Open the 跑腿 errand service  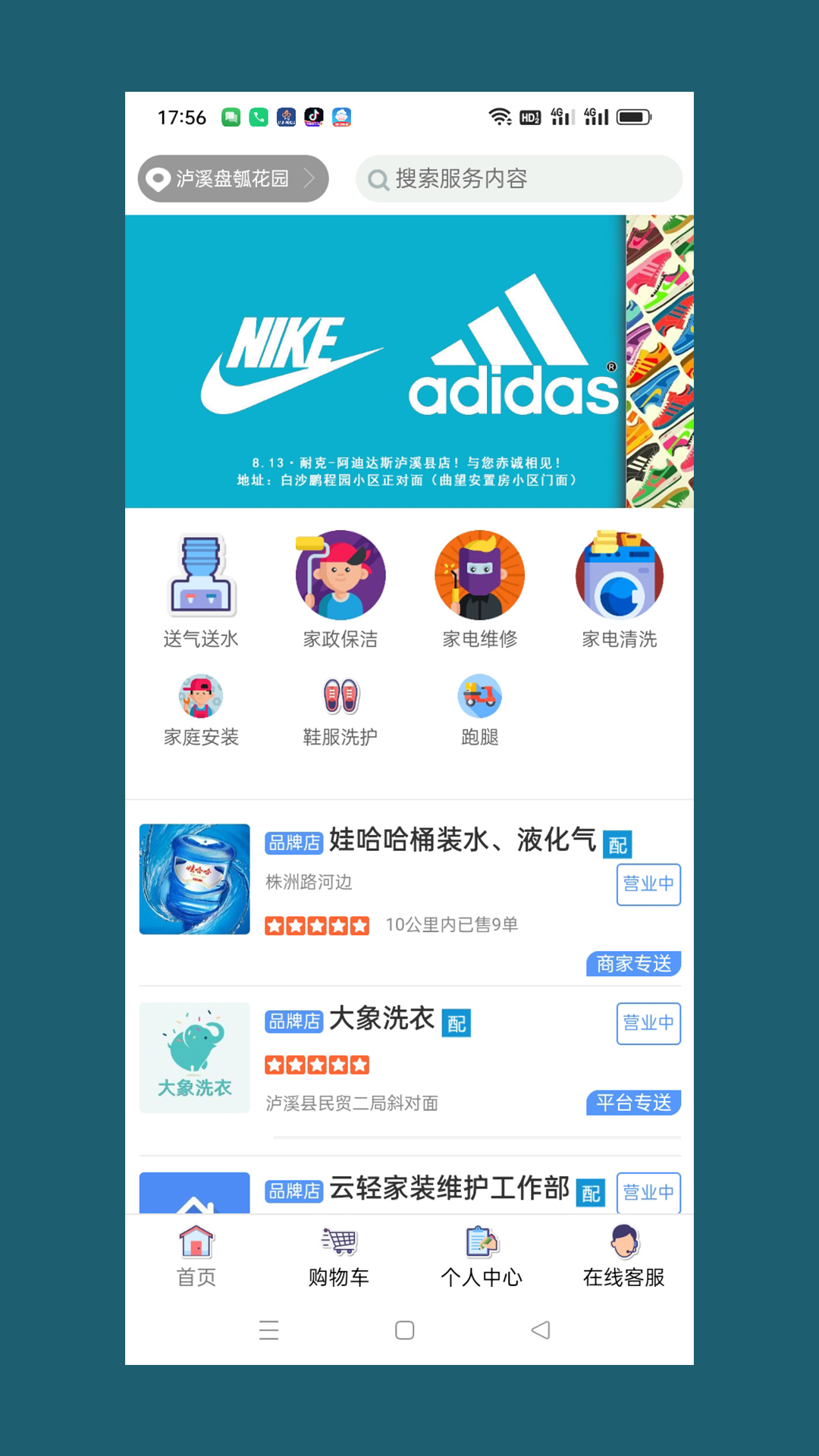[480, 711]
